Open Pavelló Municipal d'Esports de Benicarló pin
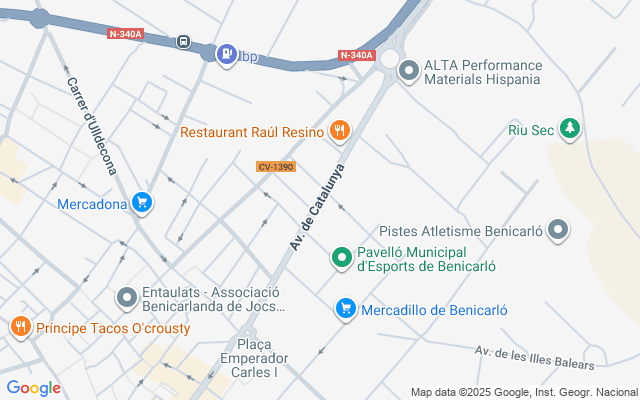This screenshot has width=640, height=400. pyautogui.click(x=342, y=258)
